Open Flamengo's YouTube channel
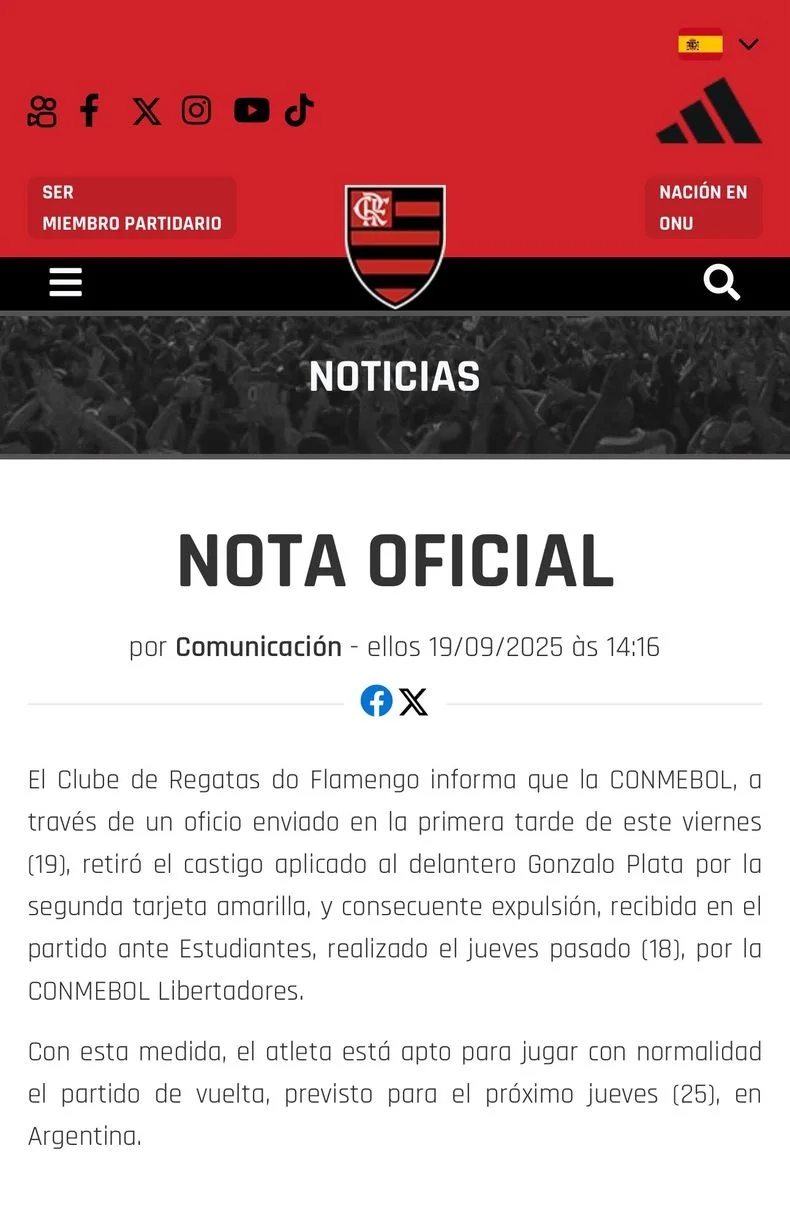The width and height of the screenshot is (790, 1208). point(252,110)
